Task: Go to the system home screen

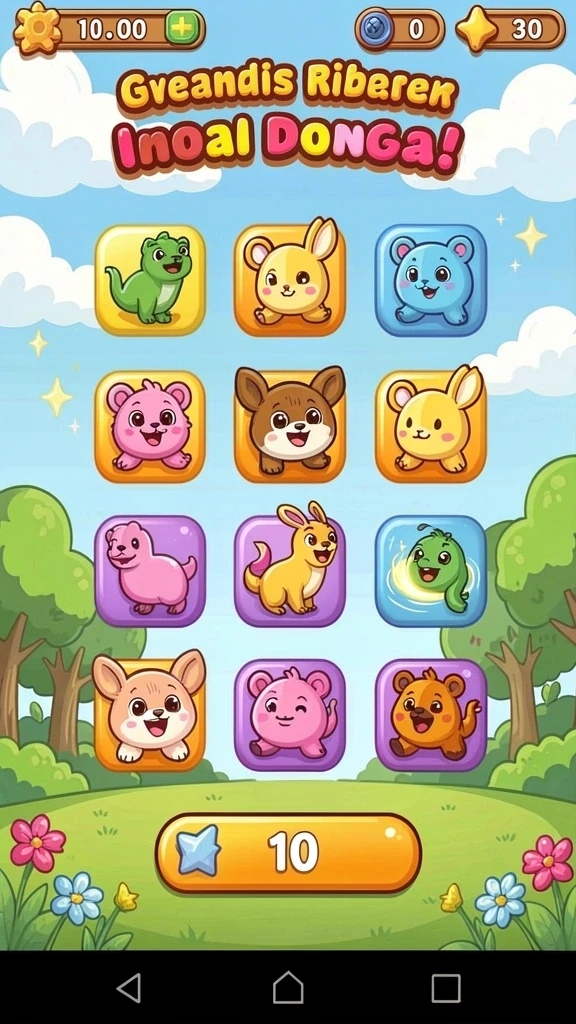Action: [x=288, y=987]
